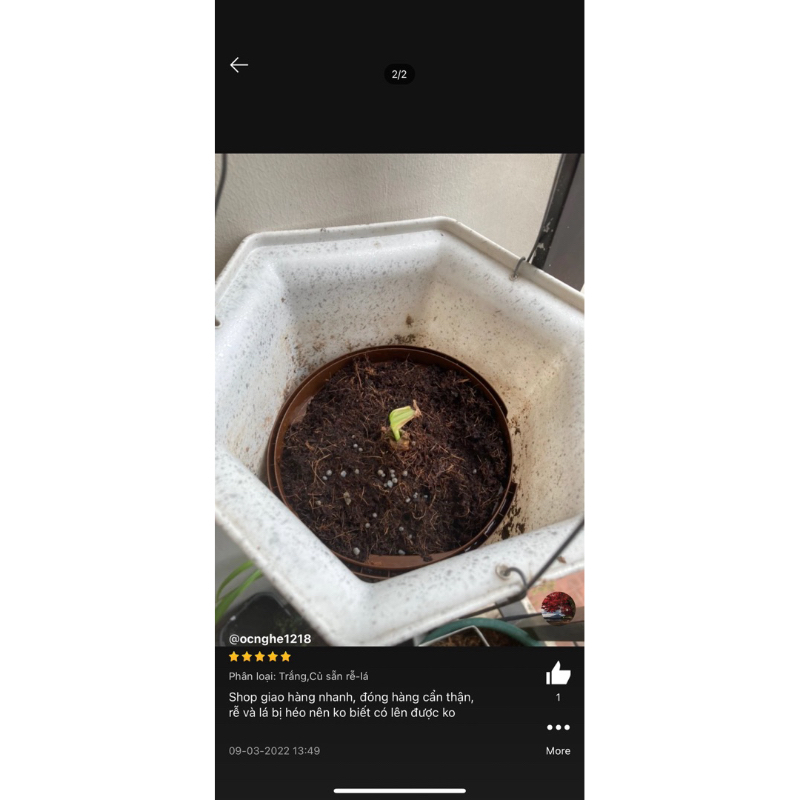Viewport: 800px width, 800px height.
Task: Go back using the top-left arrow
Action: [x=239, y=65]
